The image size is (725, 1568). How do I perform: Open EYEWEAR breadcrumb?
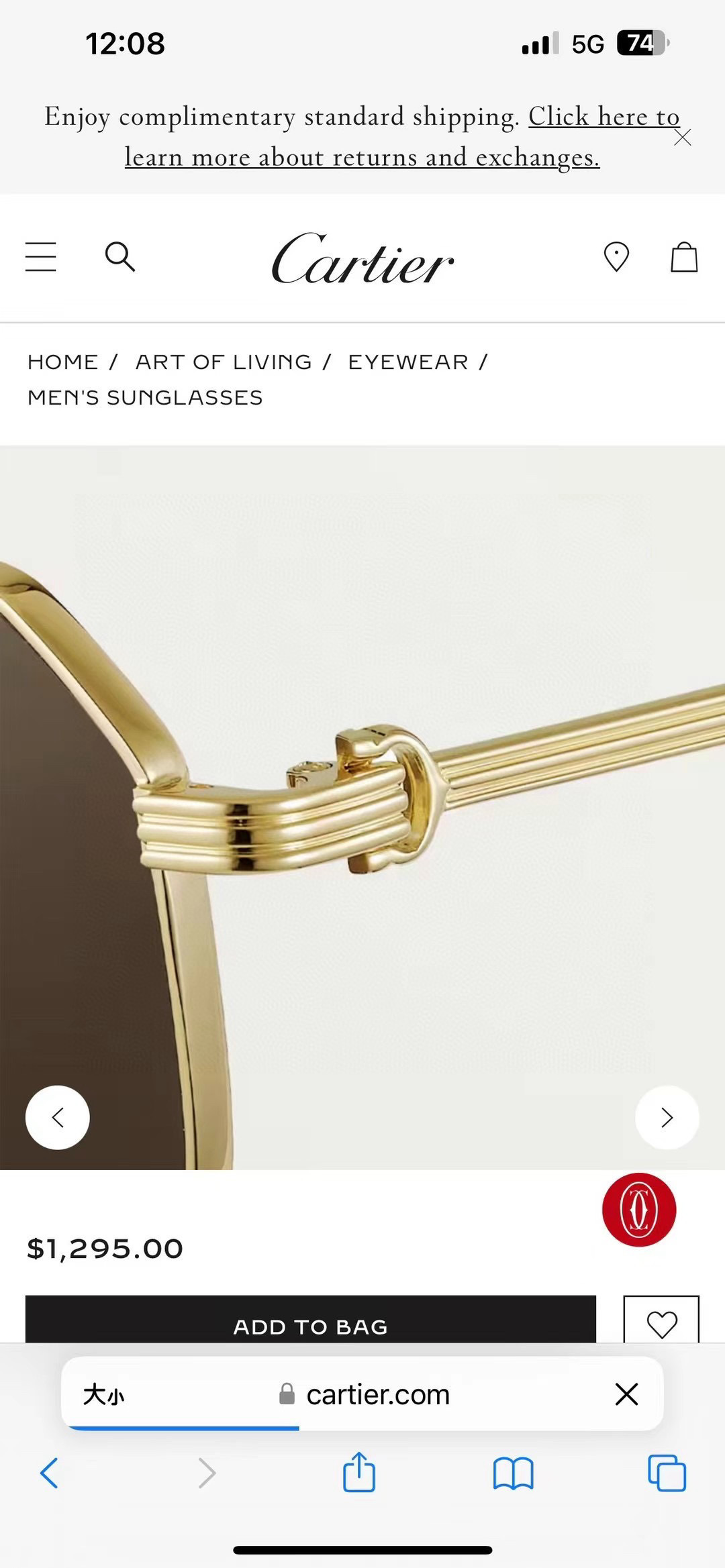coord(408,362)
